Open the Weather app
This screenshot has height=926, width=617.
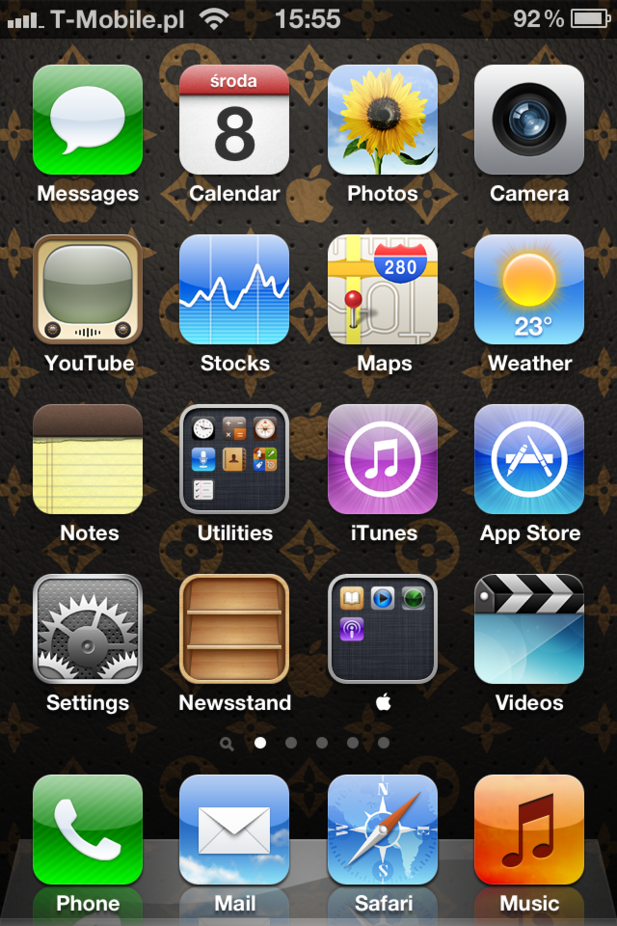click(529, 290)
